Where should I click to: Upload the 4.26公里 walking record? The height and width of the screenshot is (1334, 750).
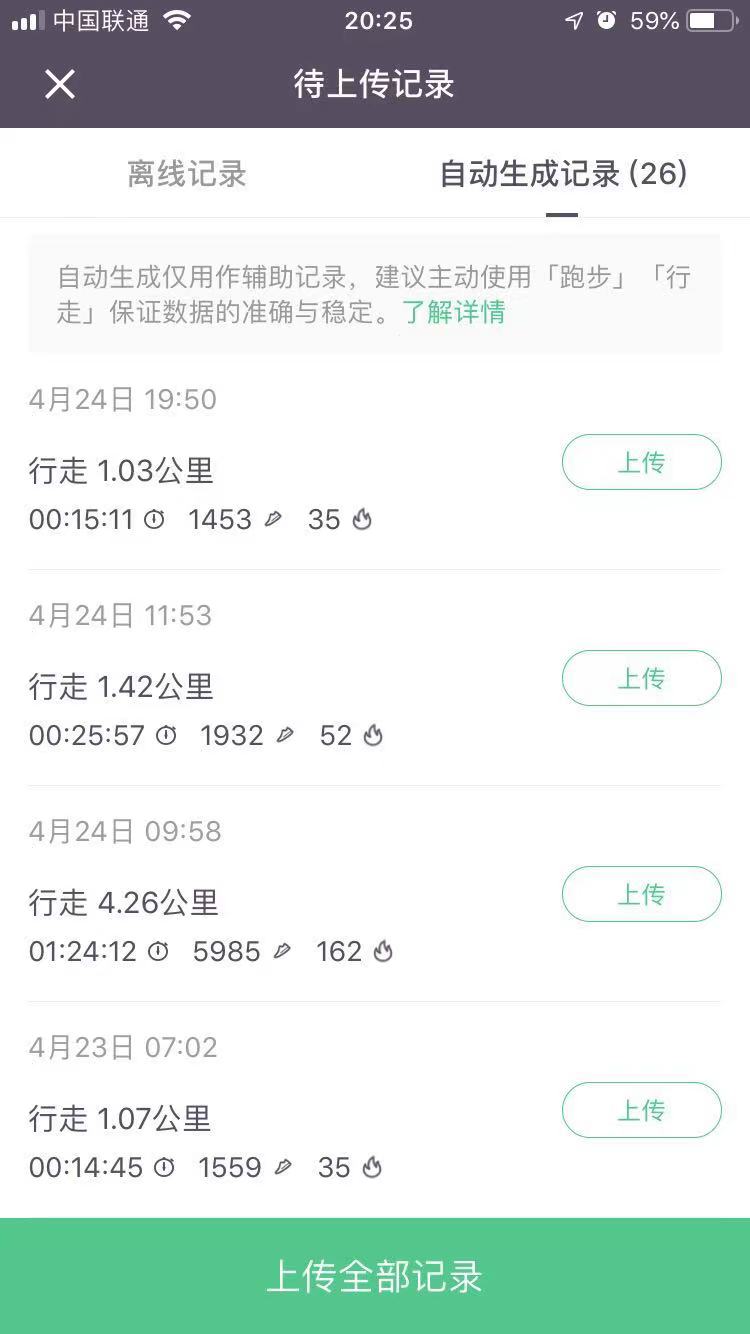[x=641, y=894]
